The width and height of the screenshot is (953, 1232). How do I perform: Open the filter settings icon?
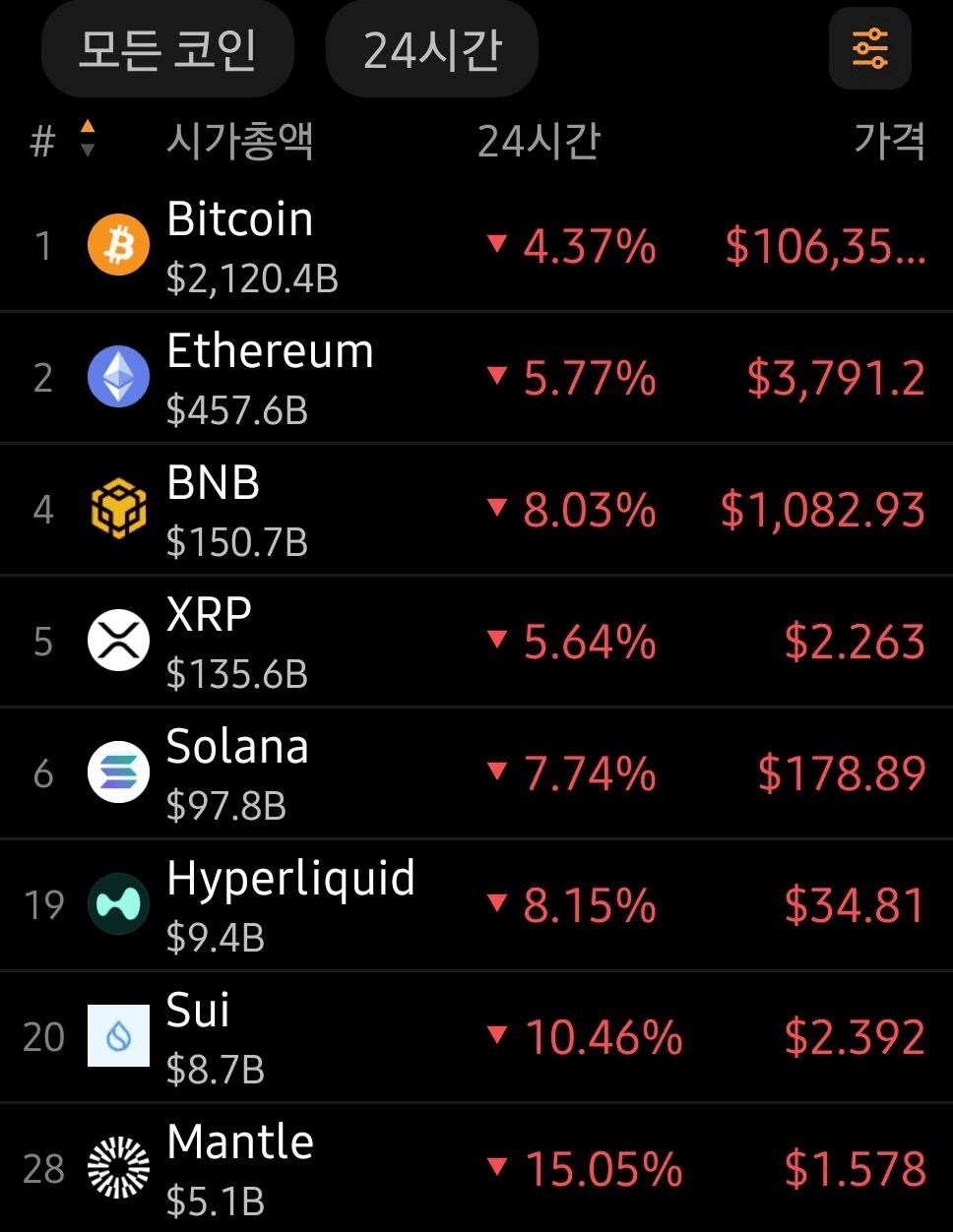point(869,49)
